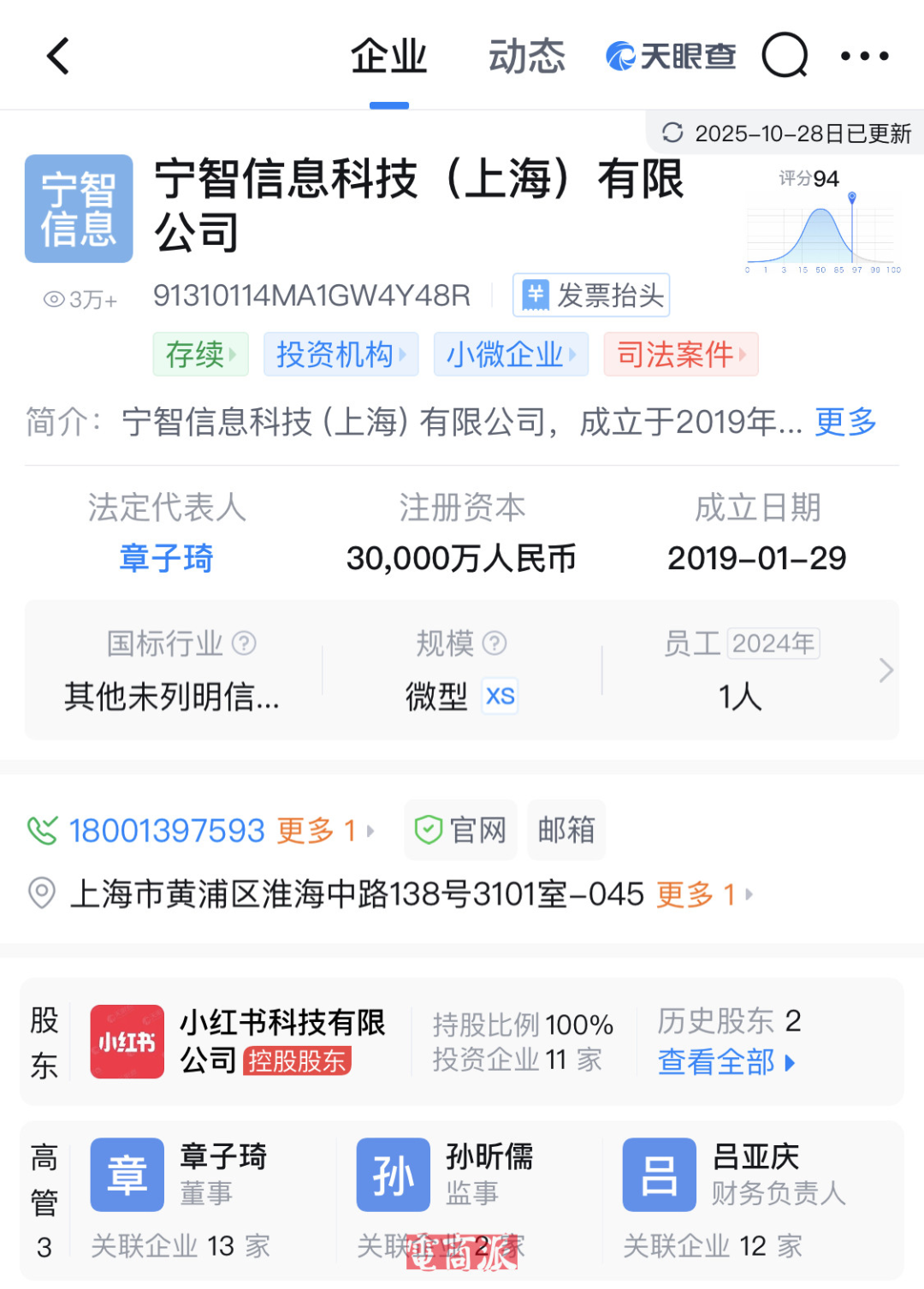Select the 投资机构 tag

341,354
